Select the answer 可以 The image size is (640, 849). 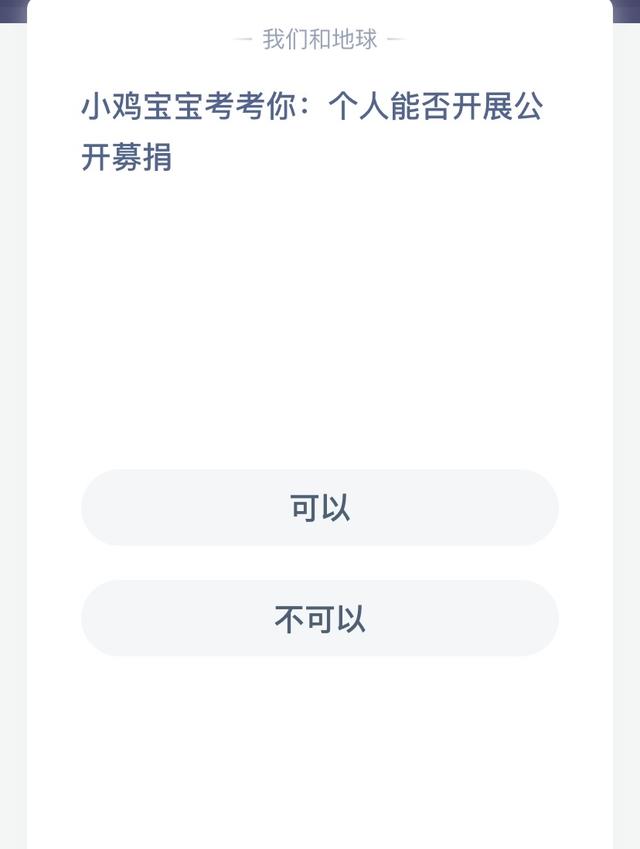[x=320, y=508]
